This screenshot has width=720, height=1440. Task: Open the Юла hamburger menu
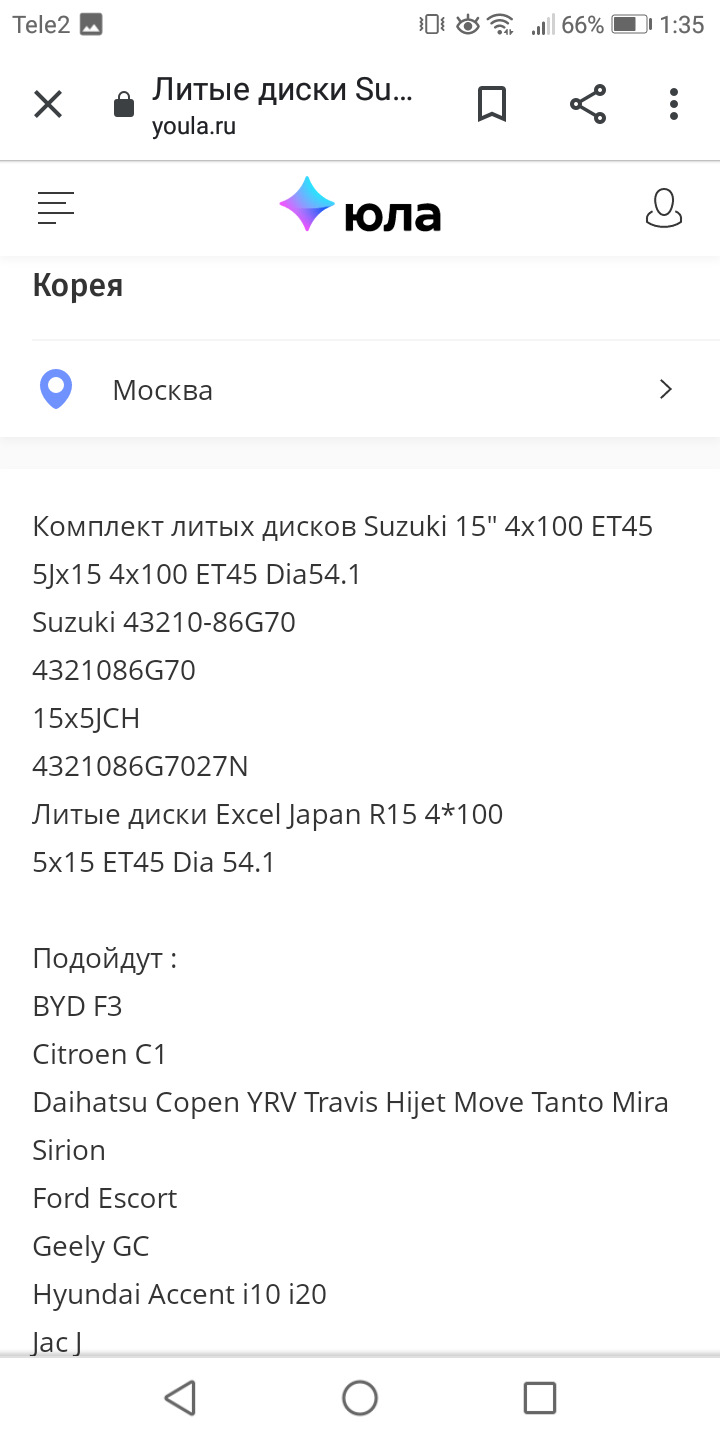[x=56, y=208]
